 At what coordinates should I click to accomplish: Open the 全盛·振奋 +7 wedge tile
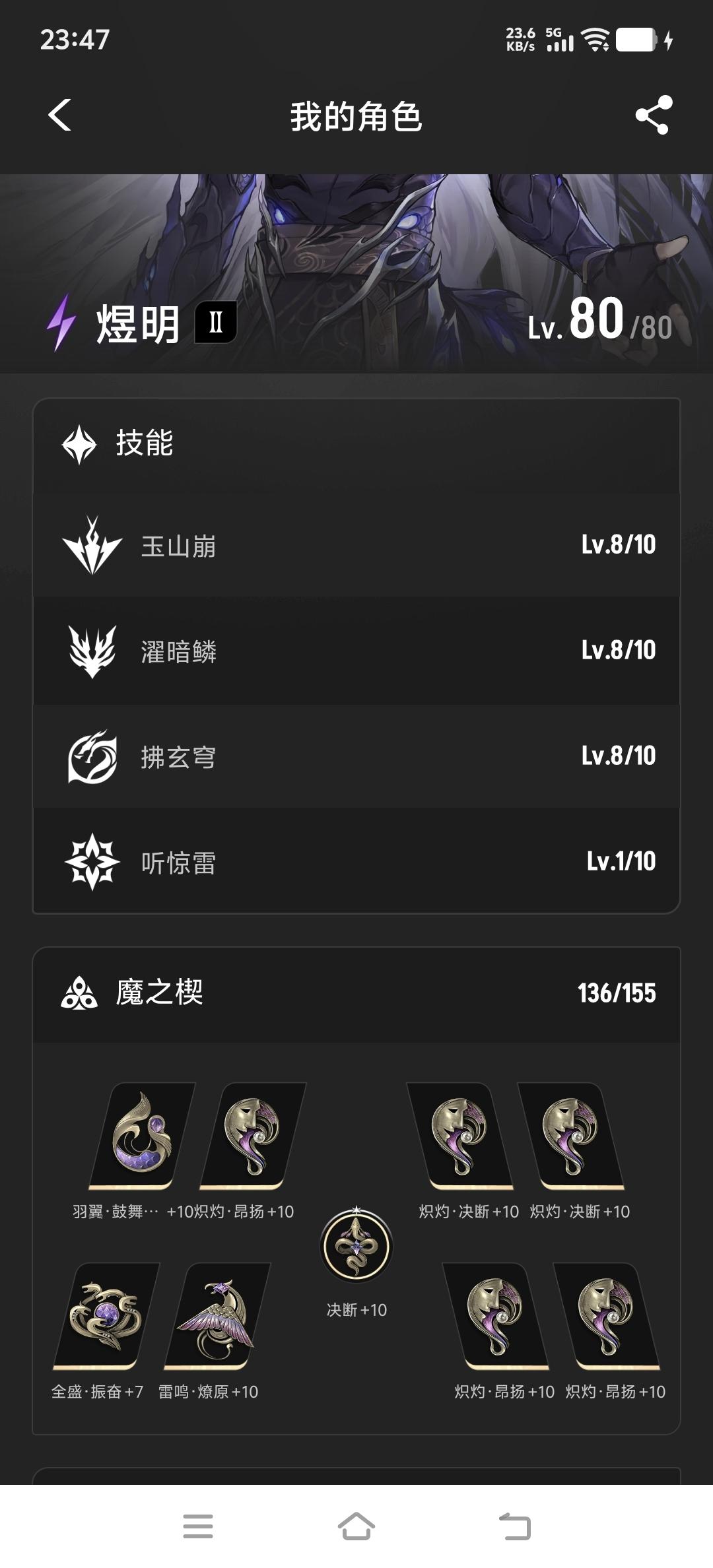pos(106,1315)
